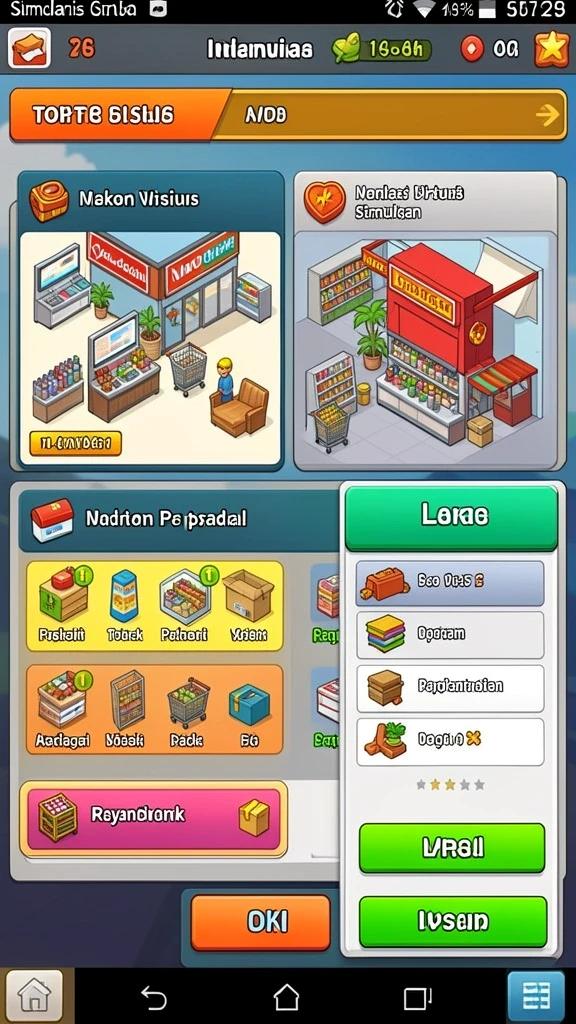Pick the shopping cart item labeled Pade

[187, 712]
